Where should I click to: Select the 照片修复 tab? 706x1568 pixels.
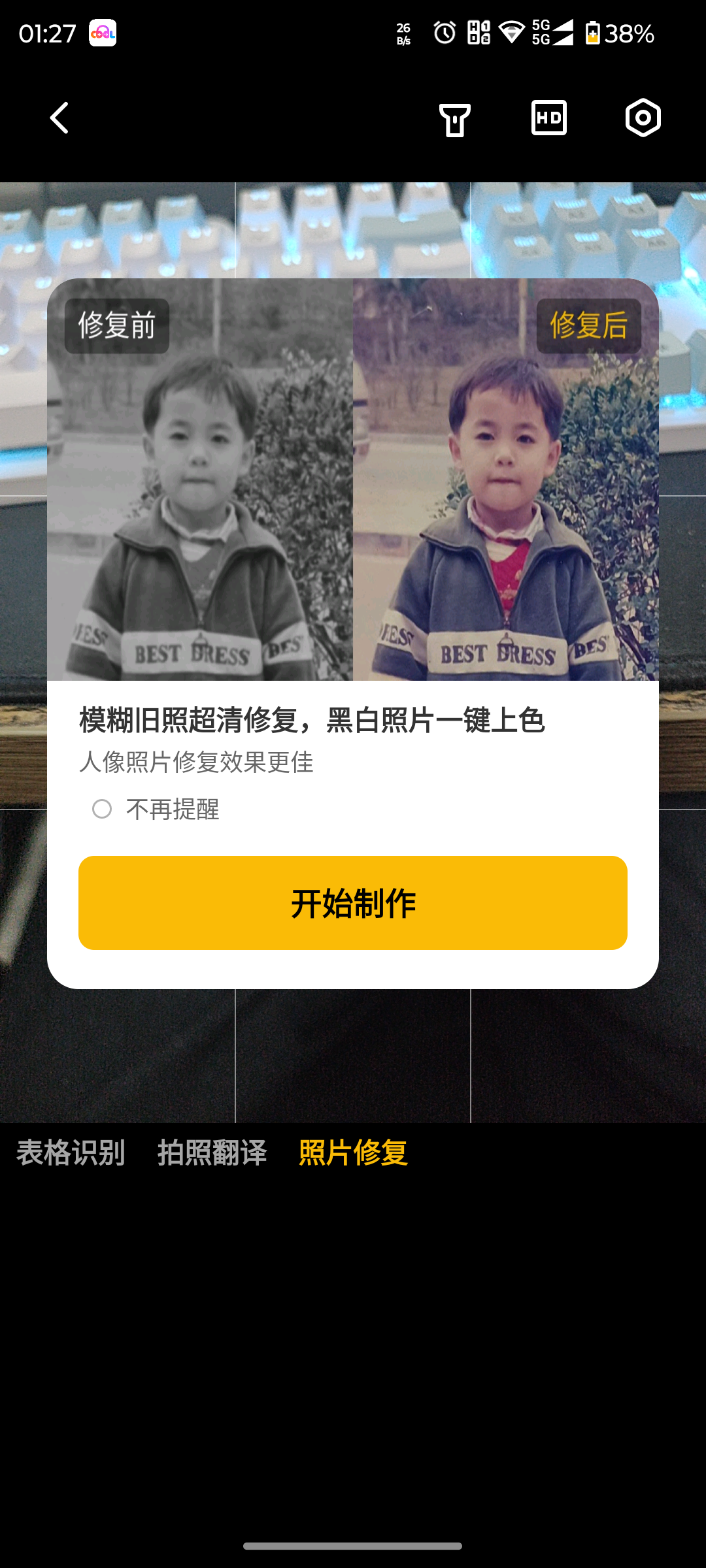(x=353, y=1152)
